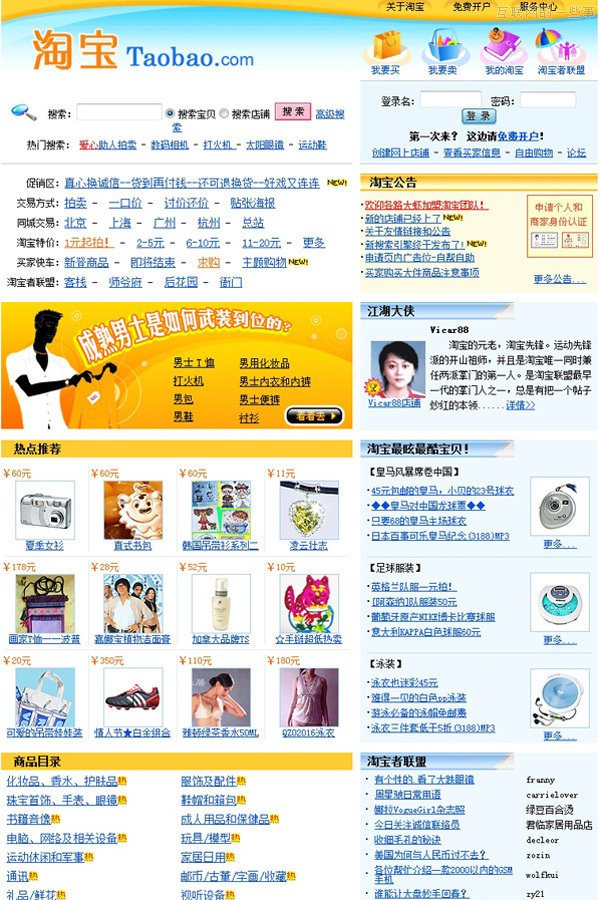Tap the 登录名 username field
600x900 pixels.
coord(450,101)
